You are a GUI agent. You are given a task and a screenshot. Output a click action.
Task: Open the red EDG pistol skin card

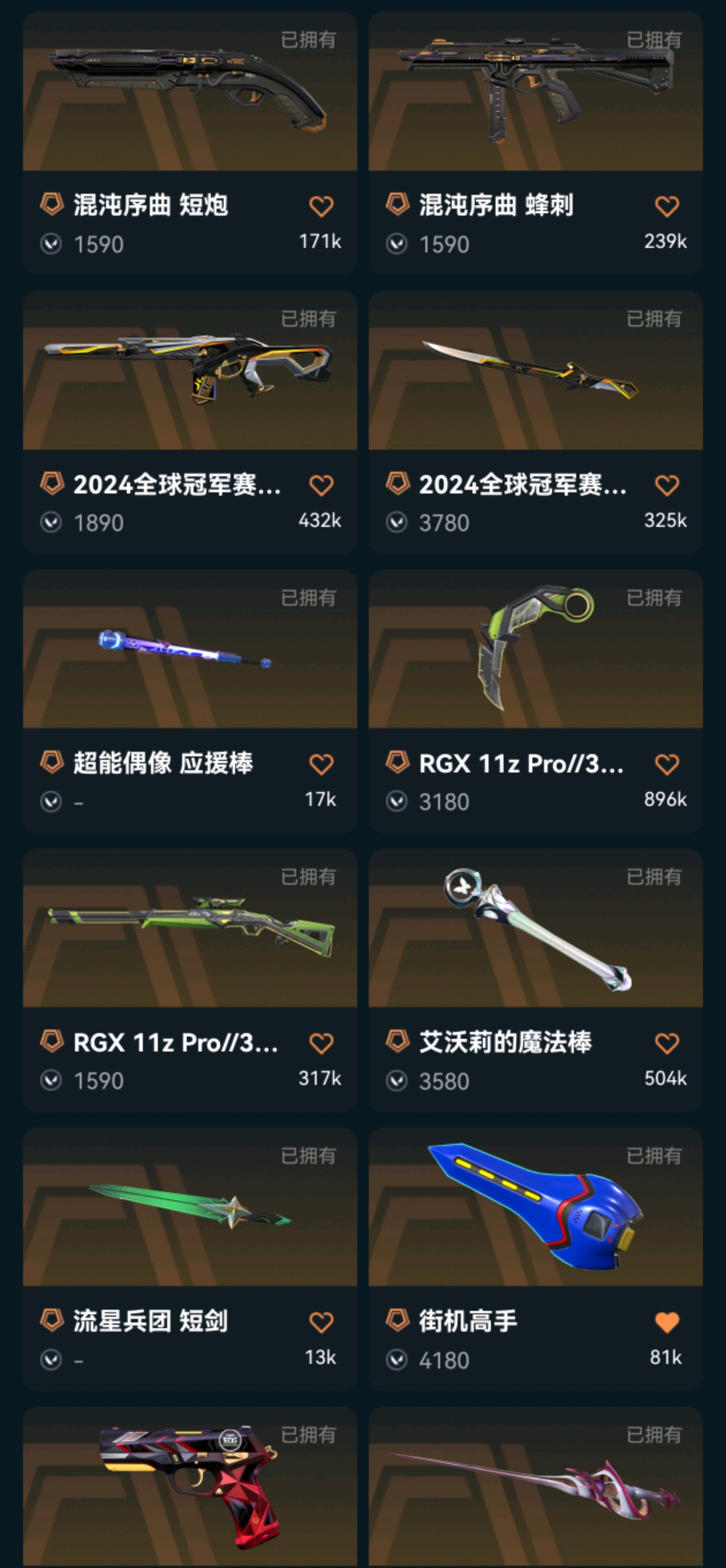click(190, 1487)
